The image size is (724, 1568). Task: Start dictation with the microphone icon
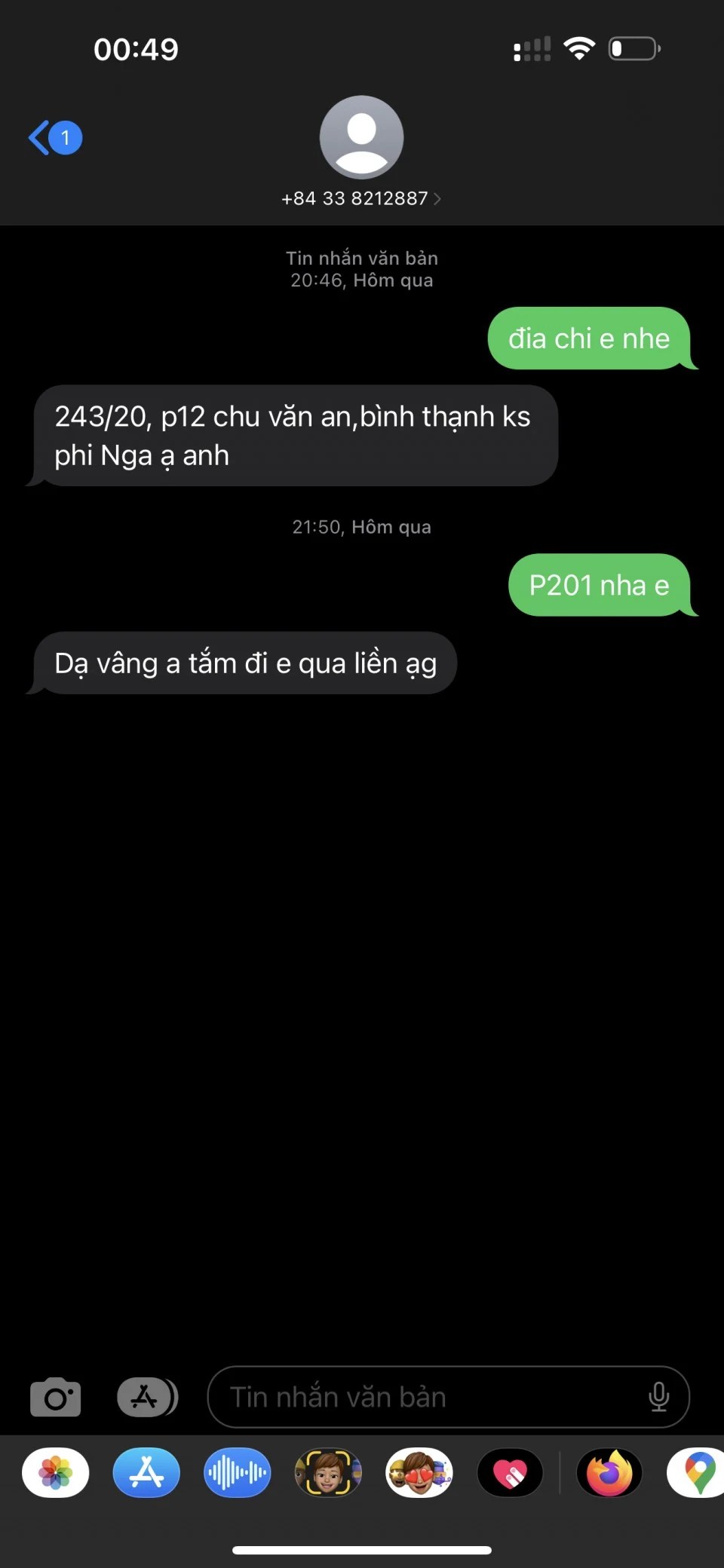click(658, 1397)
